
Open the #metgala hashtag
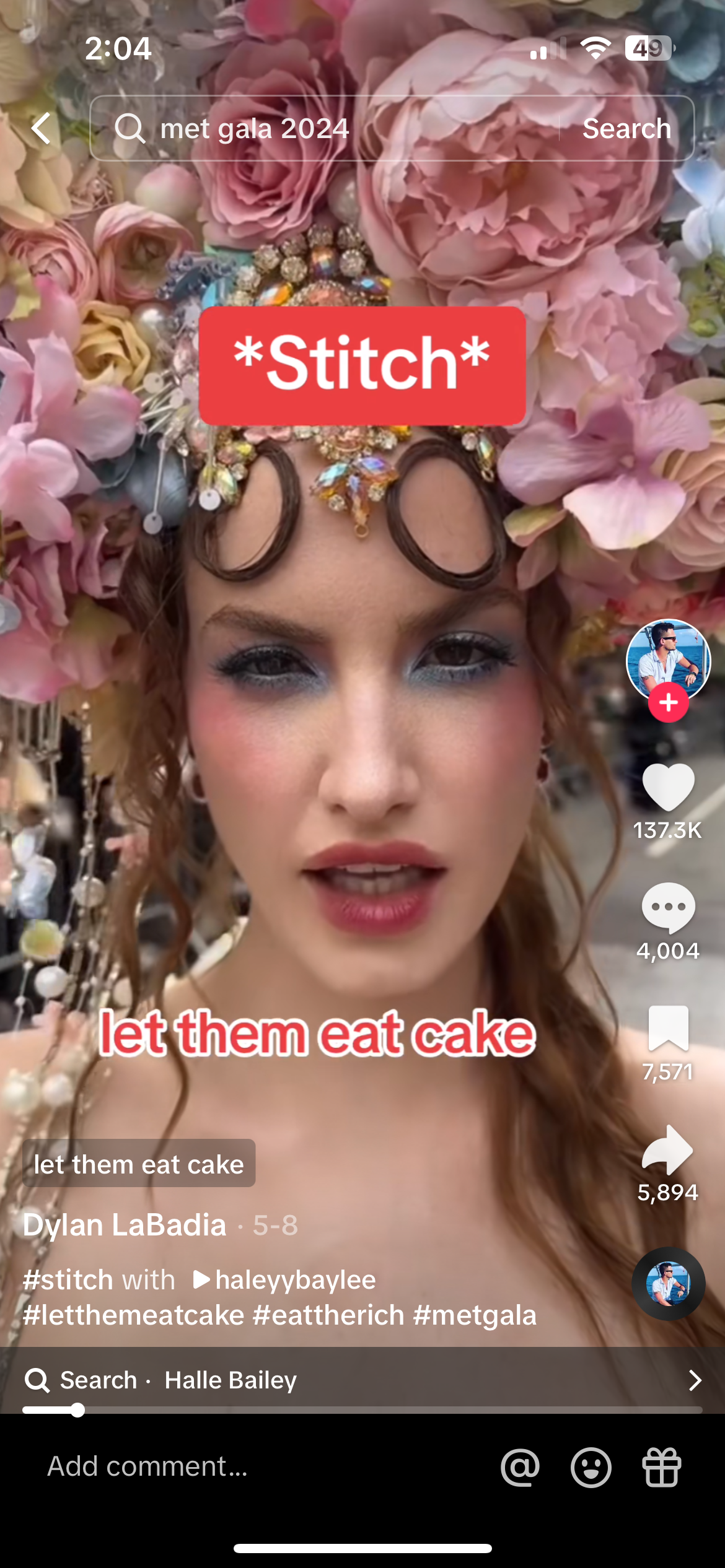coord(475,1315)
